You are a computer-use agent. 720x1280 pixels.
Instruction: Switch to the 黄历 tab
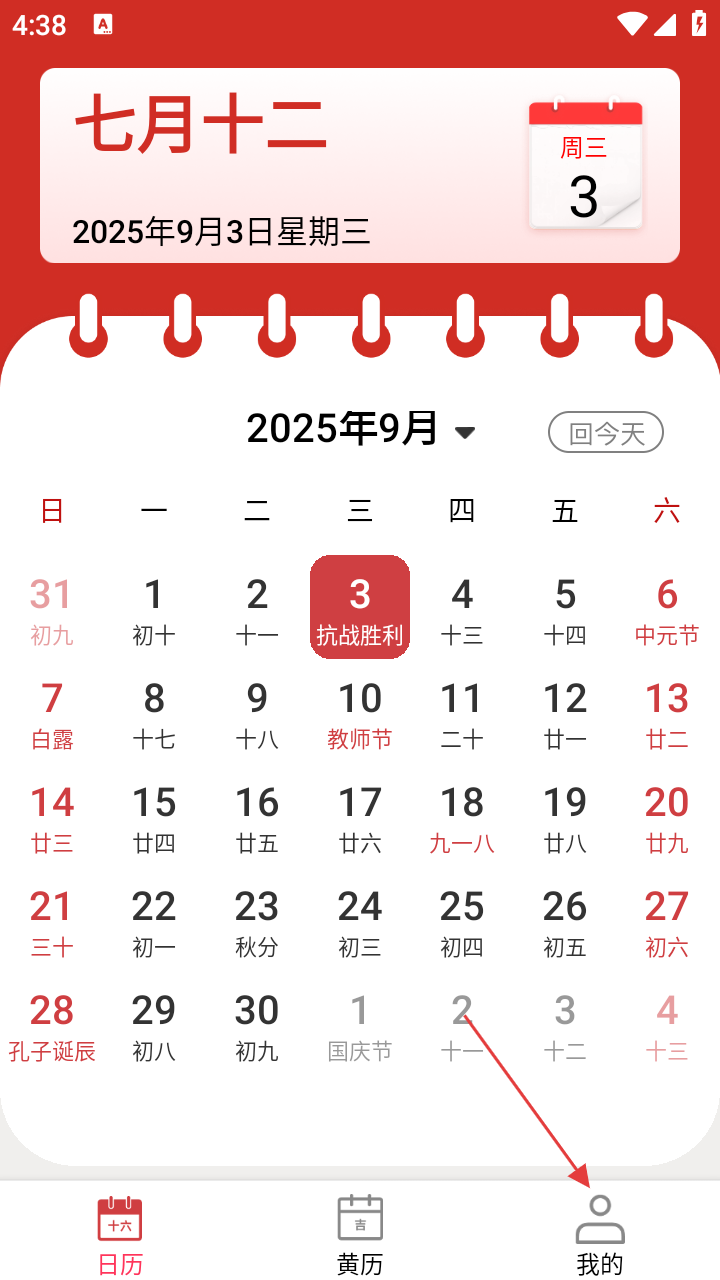360,1235
